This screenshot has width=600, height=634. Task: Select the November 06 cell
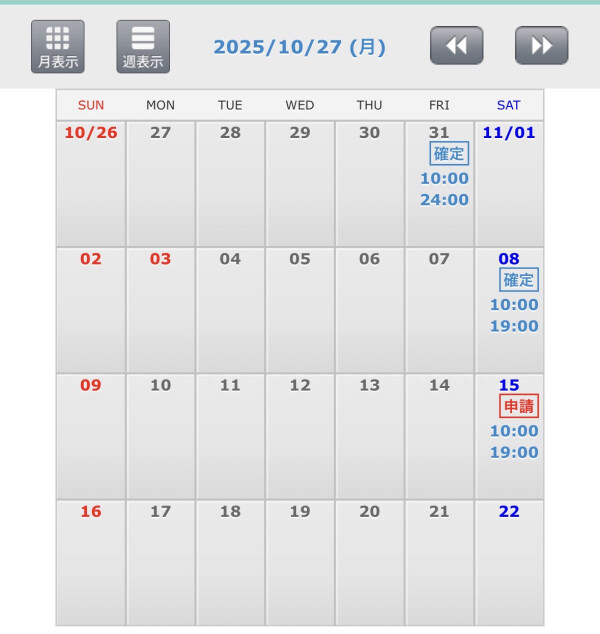[x=370, y=310]
